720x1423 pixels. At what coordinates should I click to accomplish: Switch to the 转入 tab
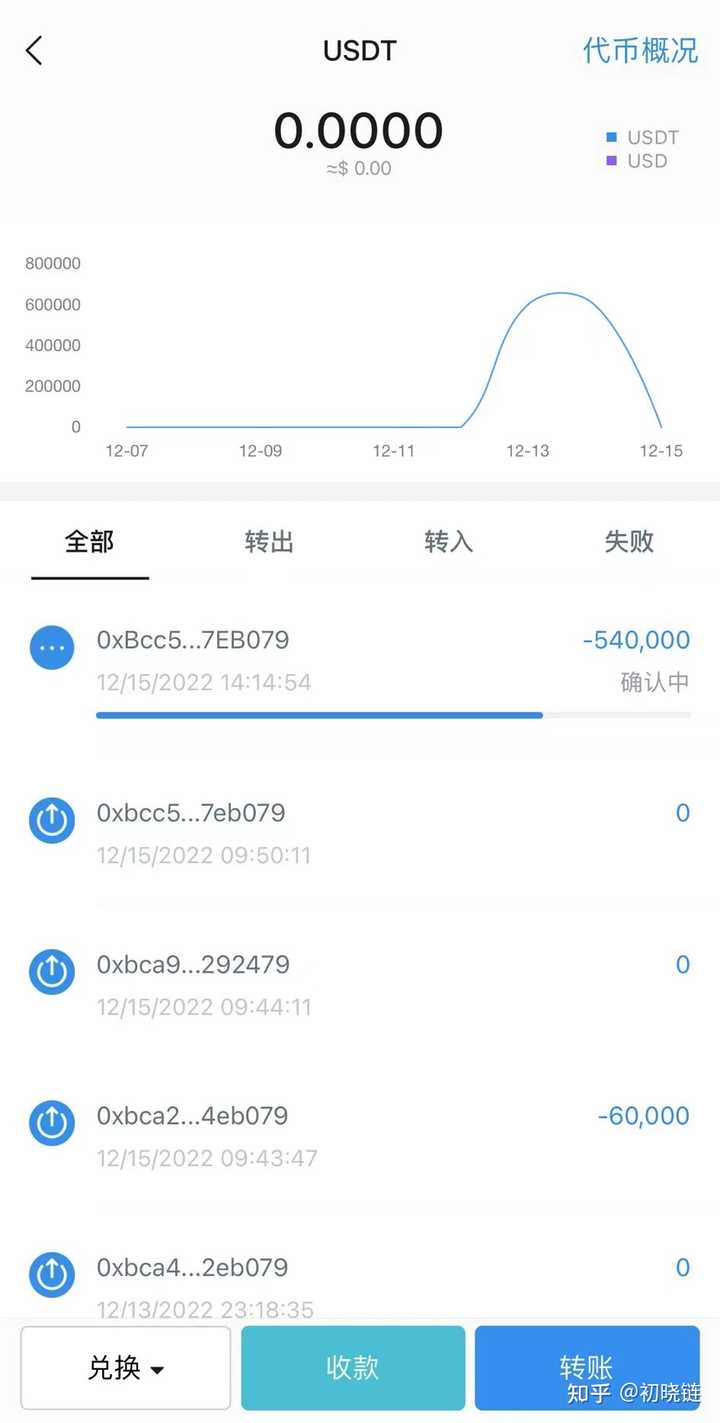tap(447, 542)
